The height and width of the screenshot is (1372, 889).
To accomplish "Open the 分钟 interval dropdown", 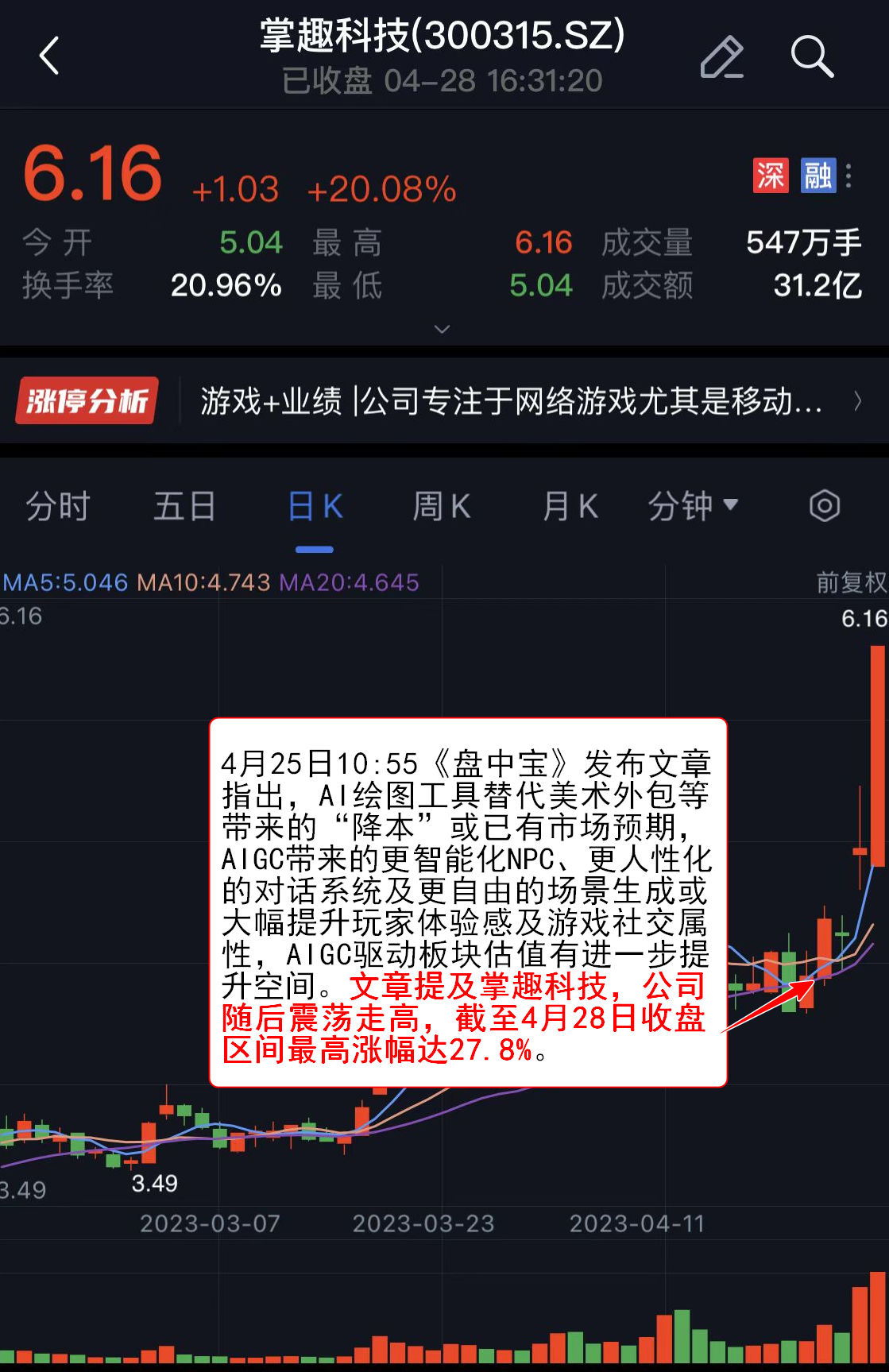I will [x=693, y=506].
